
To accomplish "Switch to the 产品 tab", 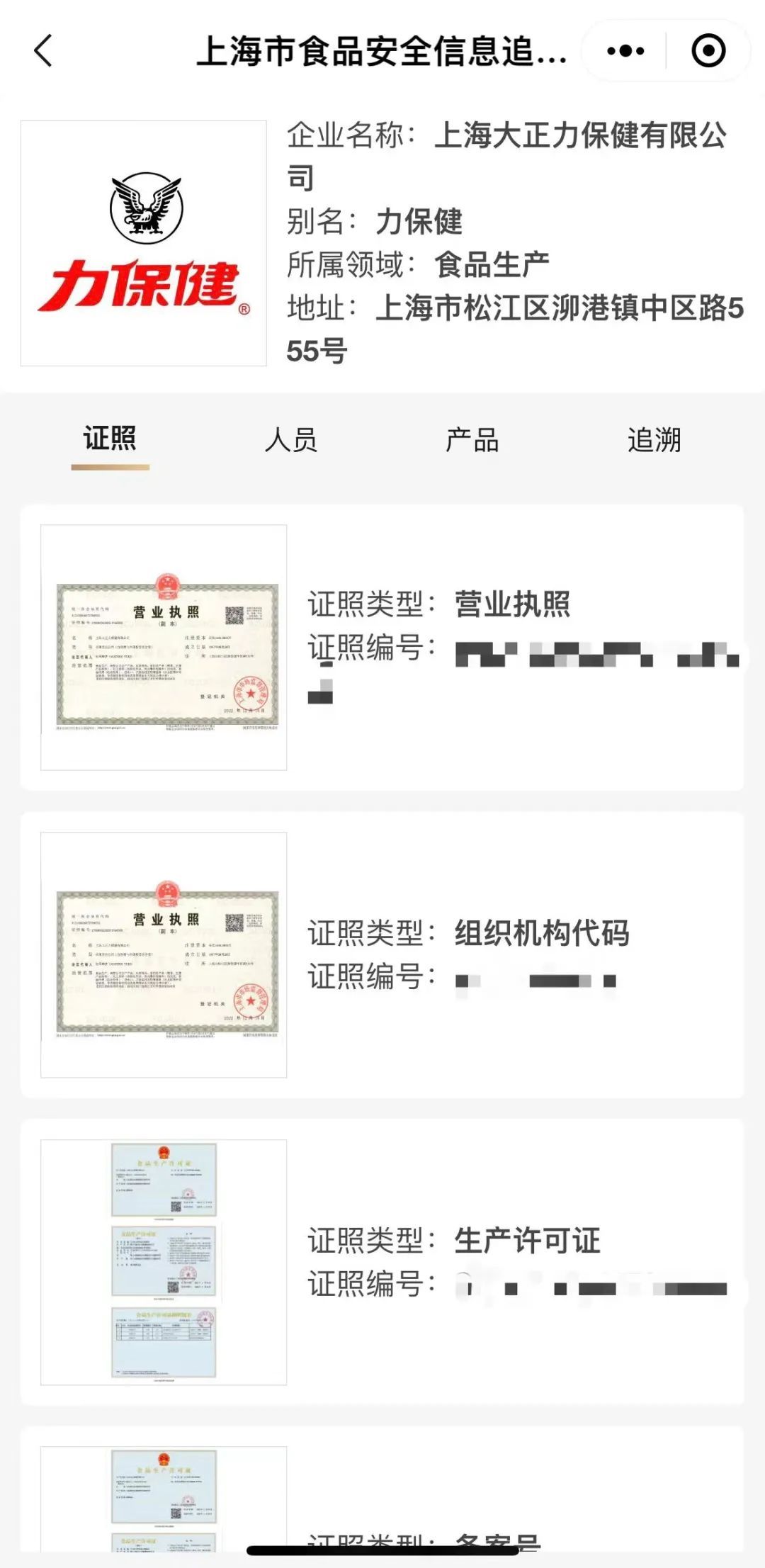I will (x=472, y=440).
